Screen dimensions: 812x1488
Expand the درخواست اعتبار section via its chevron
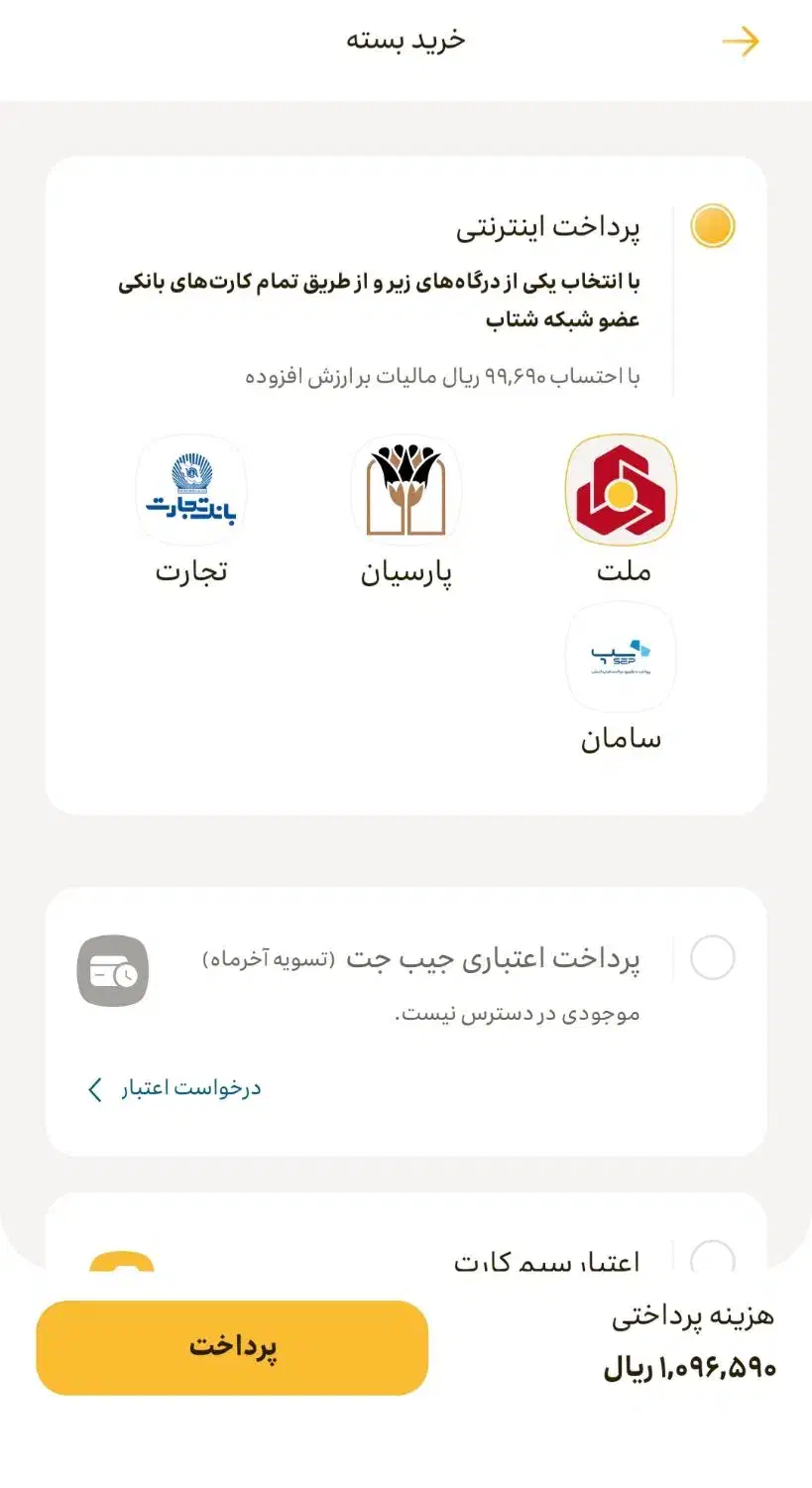pos(92,1087)
